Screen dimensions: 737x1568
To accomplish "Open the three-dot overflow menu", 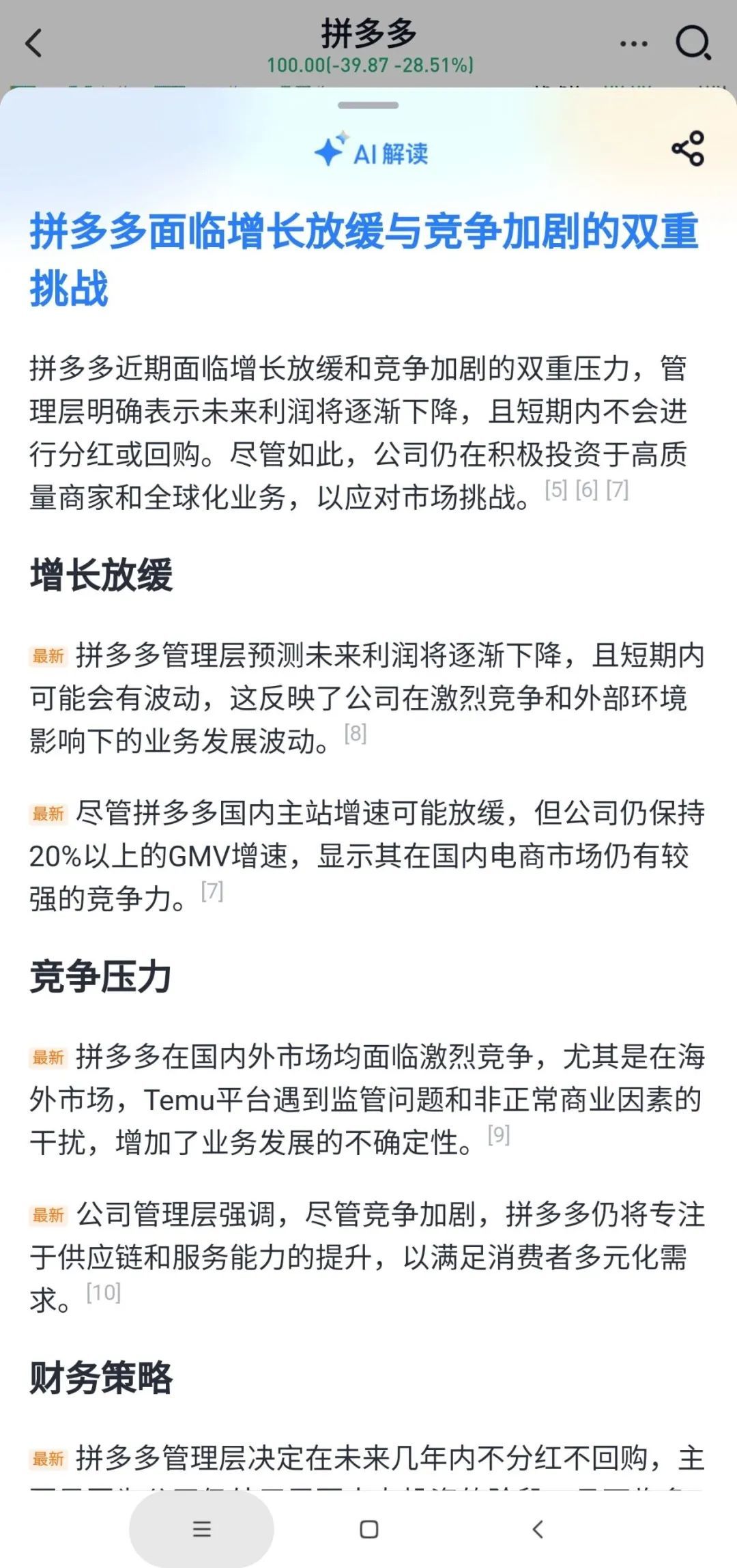I will pos(633,44).
